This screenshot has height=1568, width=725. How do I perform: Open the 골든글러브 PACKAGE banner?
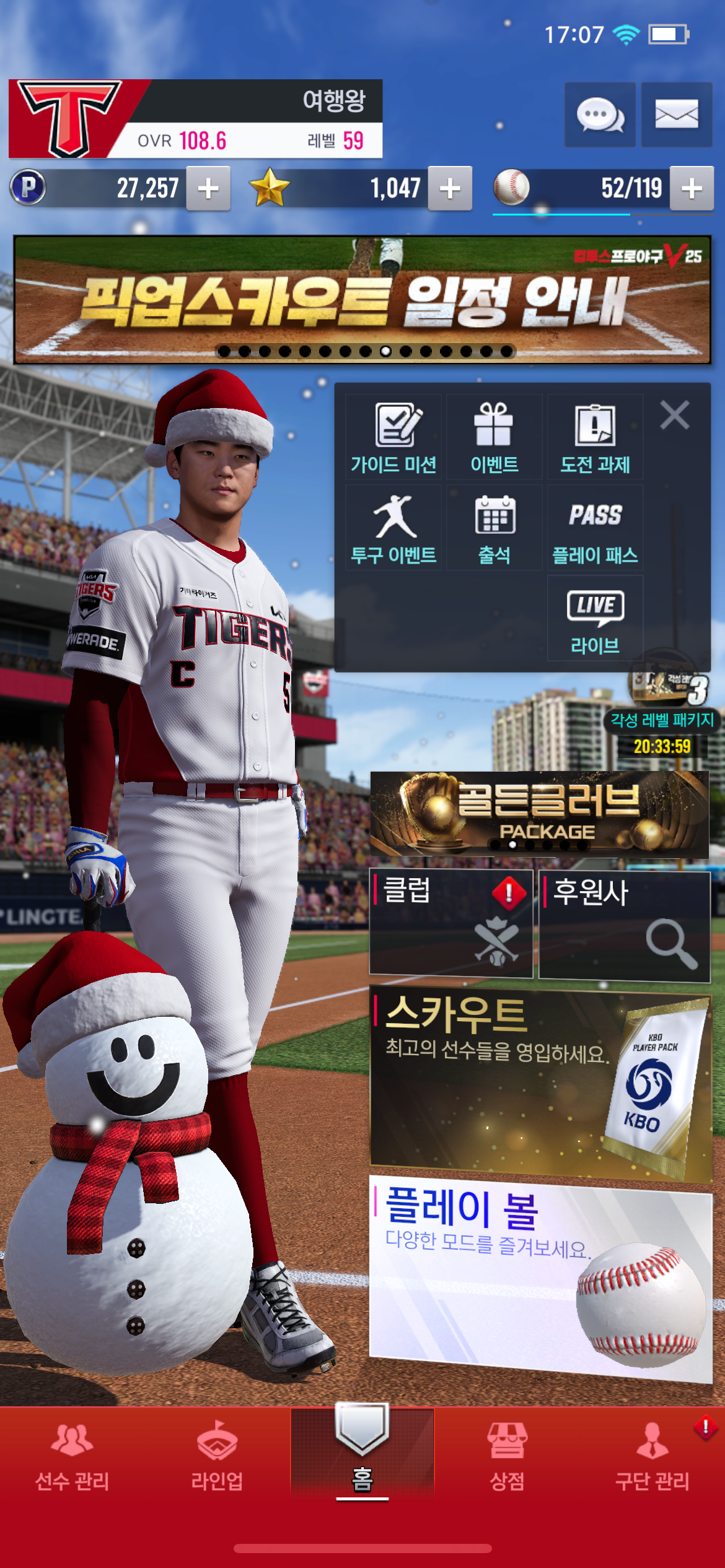(x=539, y=814)
